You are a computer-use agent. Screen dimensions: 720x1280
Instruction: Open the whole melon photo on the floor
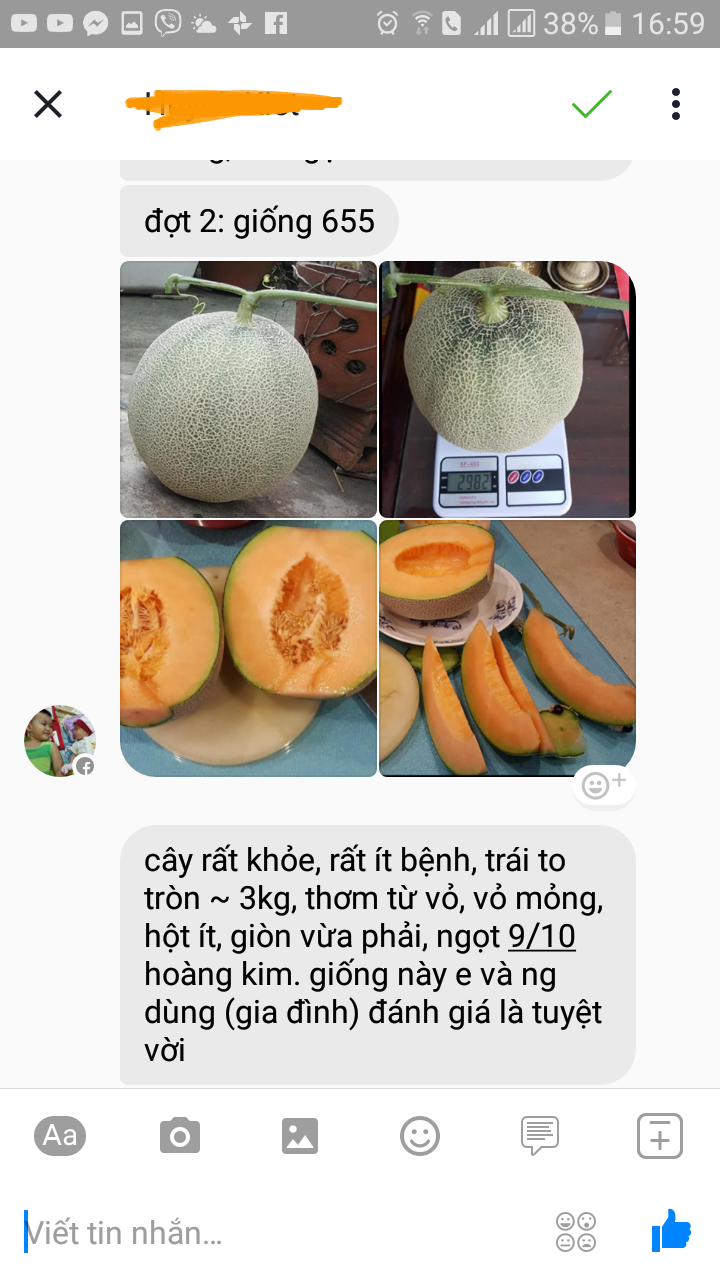[x=248, y=389]
